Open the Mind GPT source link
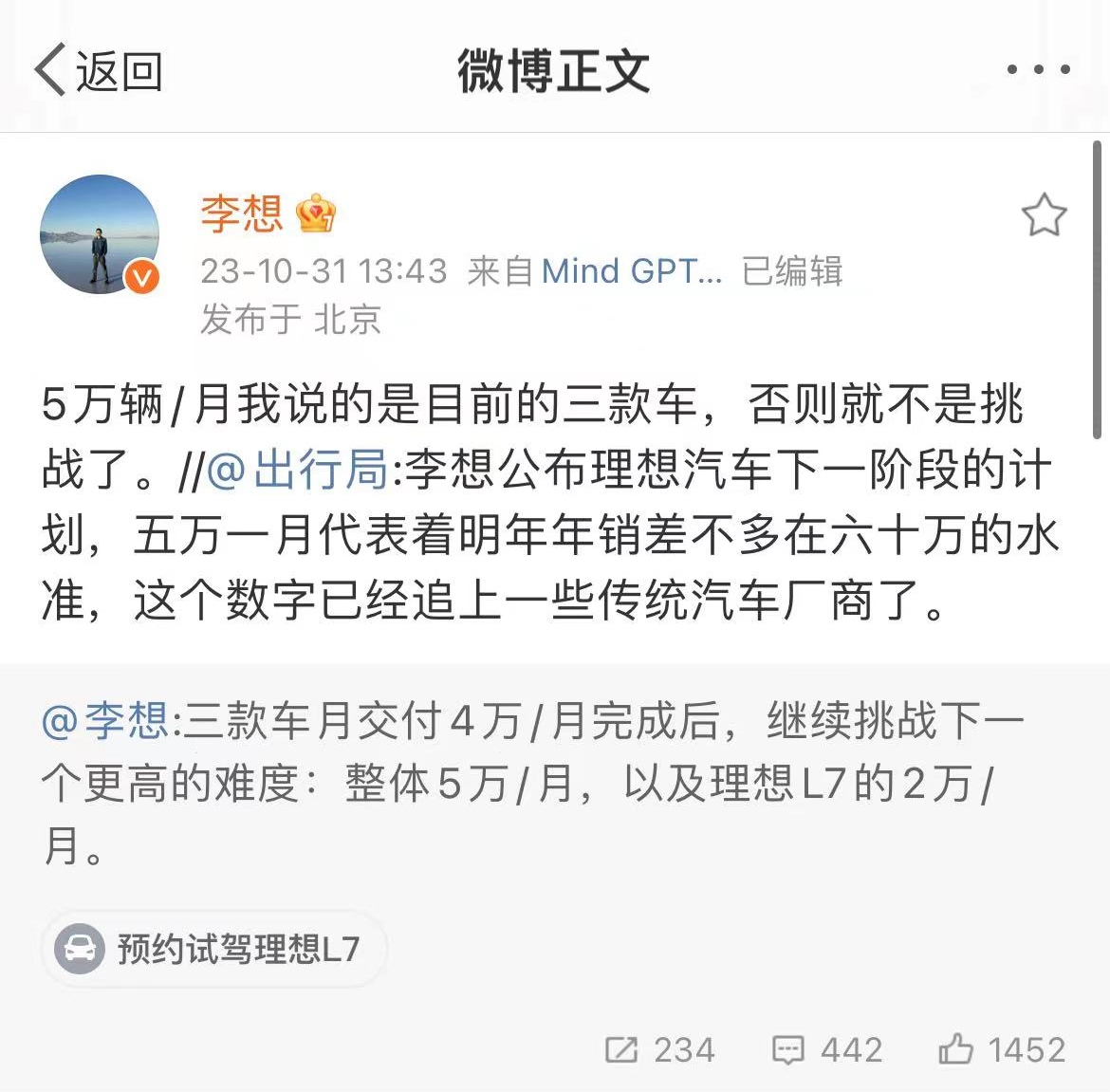Viewport: 1110px width, 1092px height. pyautogui.click(x=631, y=271)
